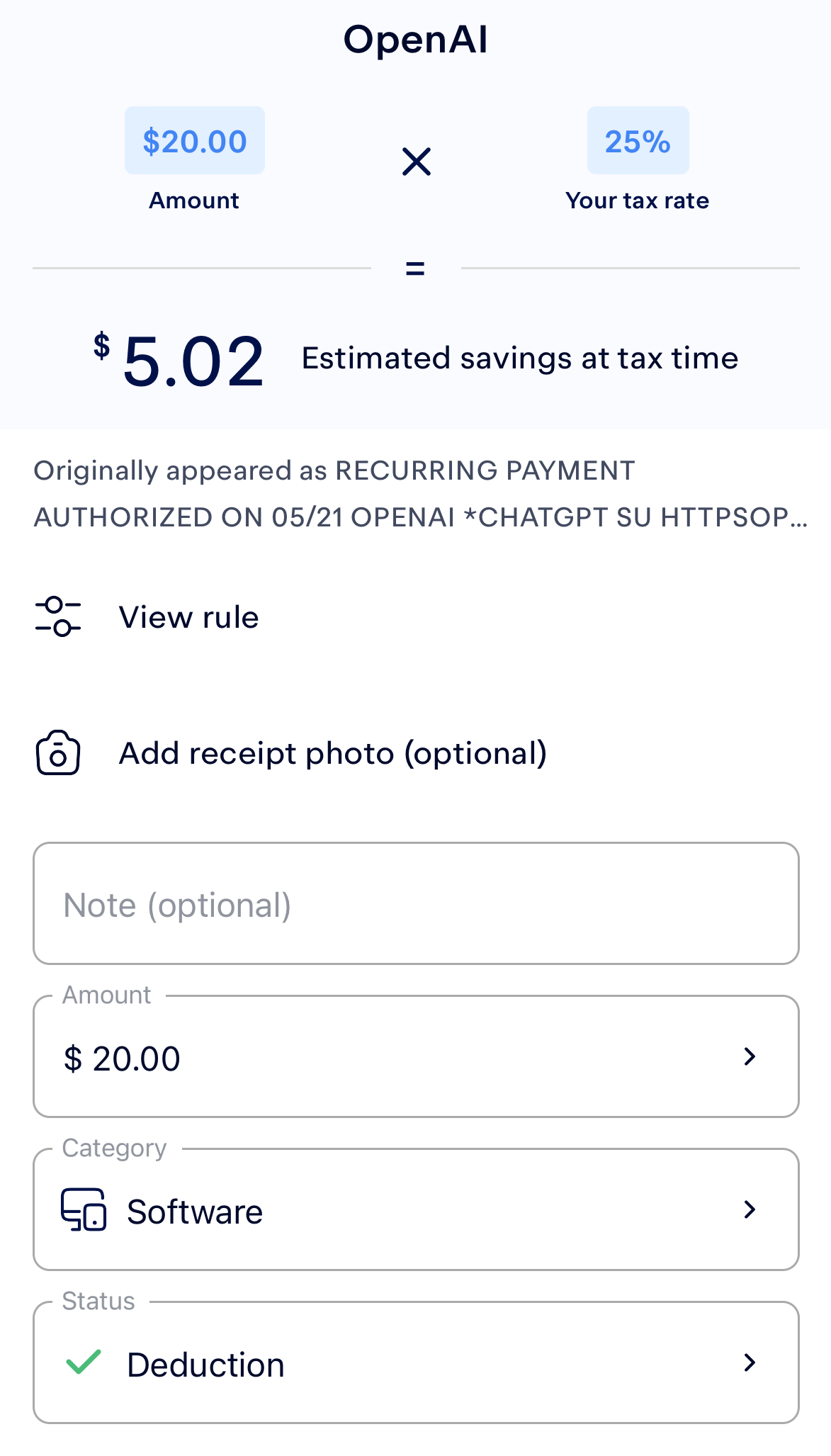Viewport: 831px width, 1456px height.
Task: Tap the Note (optional) field
Action: [416, 903]
